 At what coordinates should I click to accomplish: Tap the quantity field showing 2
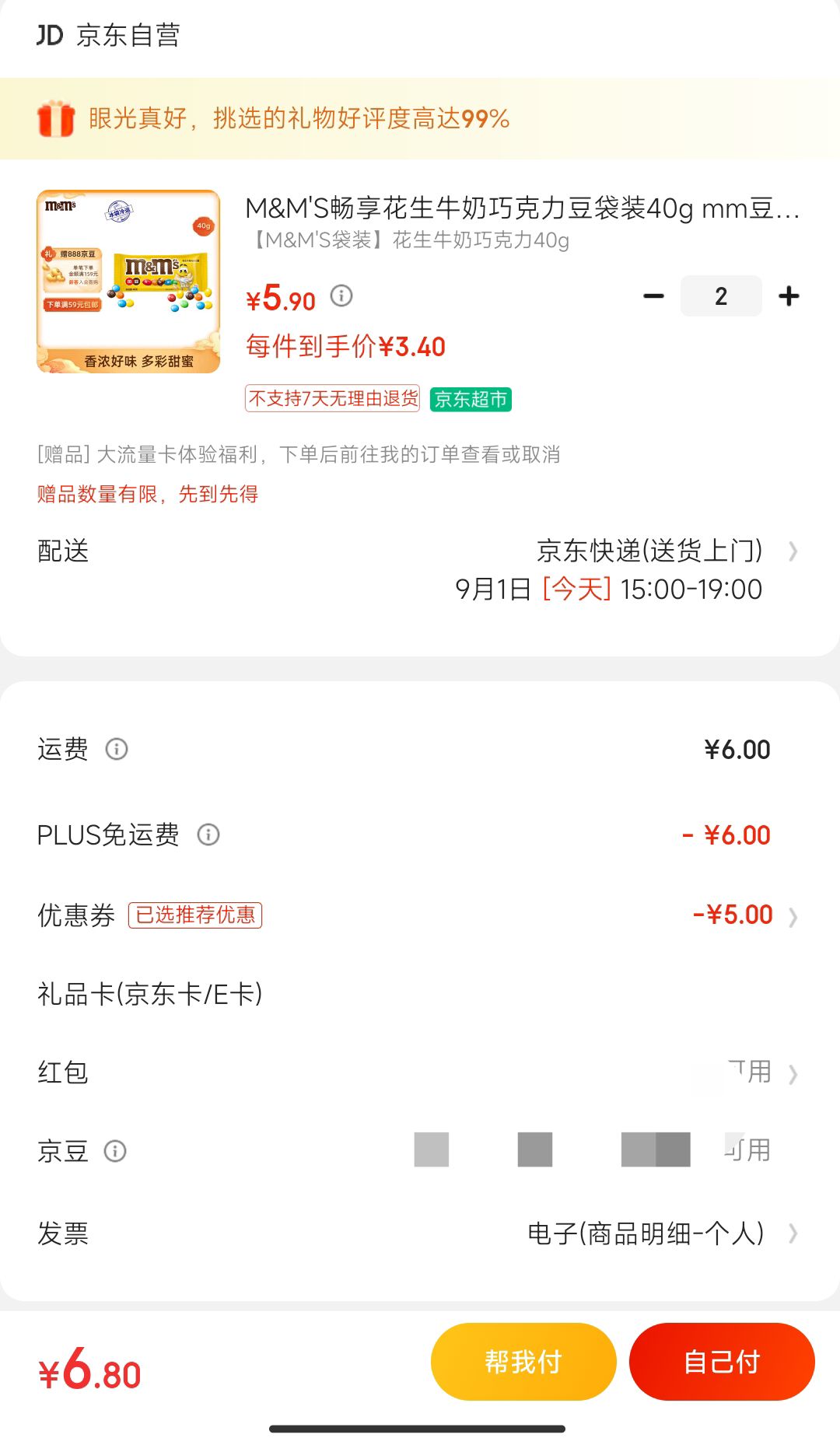[x=721, y=296]
